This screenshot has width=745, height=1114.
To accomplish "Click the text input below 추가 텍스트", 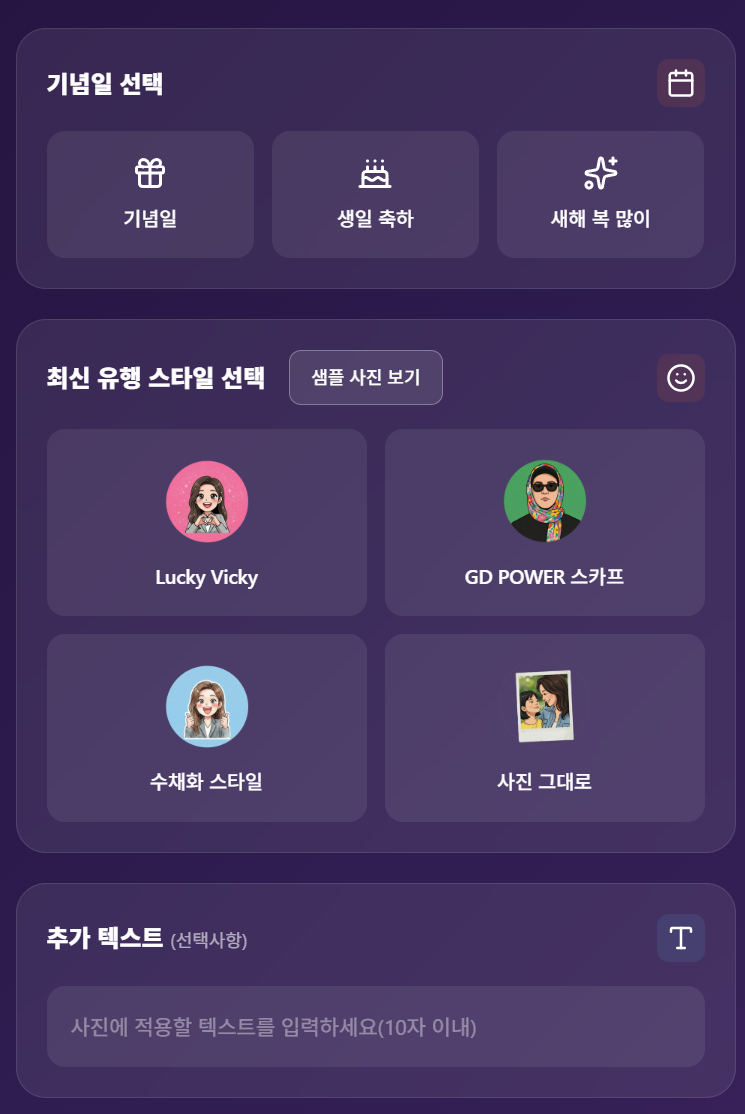I will pos(375,1026).
